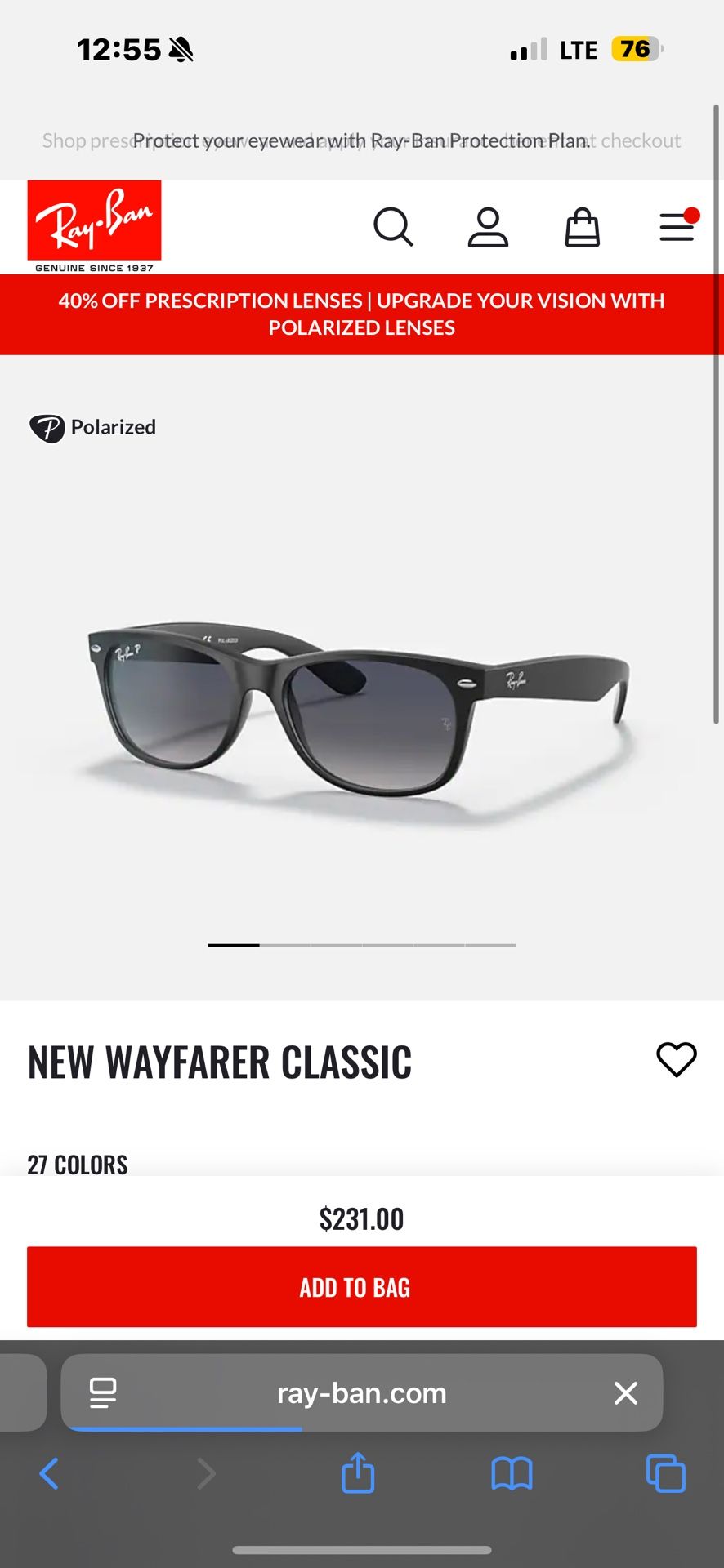This screenshot has height=1568, width=724.
Task: Open the account profile icon
Action: (488, 227)
